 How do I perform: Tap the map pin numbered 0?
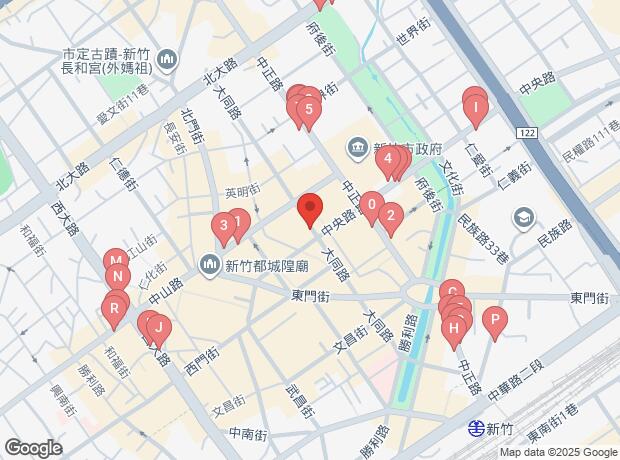coord(371,208)
